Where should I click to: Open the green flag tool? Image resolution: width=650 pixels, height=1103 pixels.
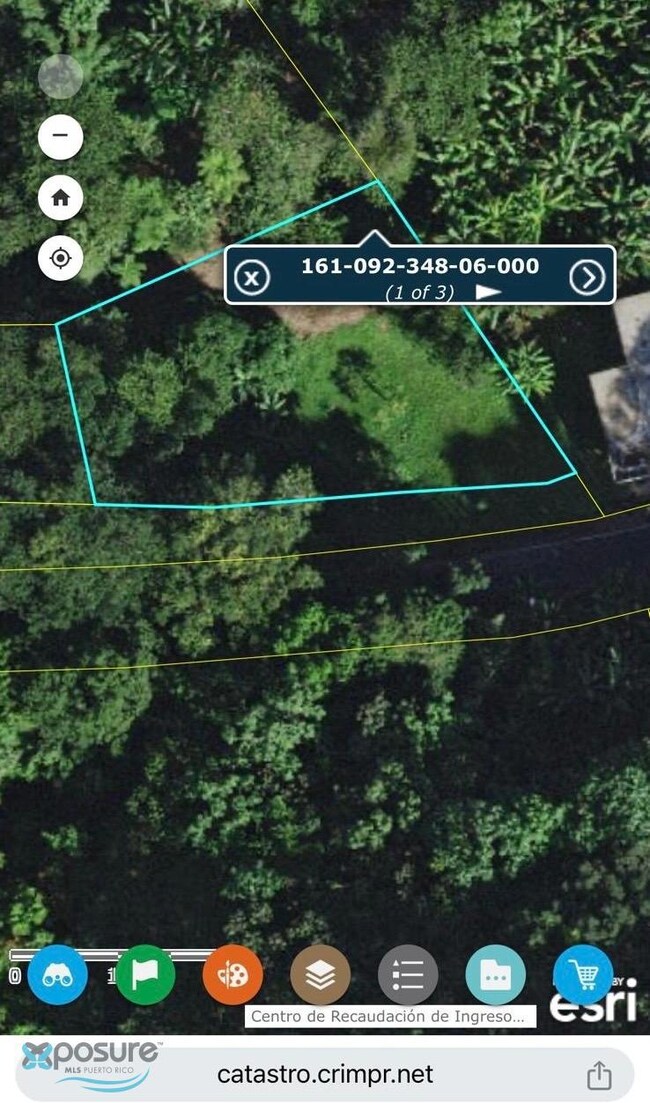coord(145,974)
